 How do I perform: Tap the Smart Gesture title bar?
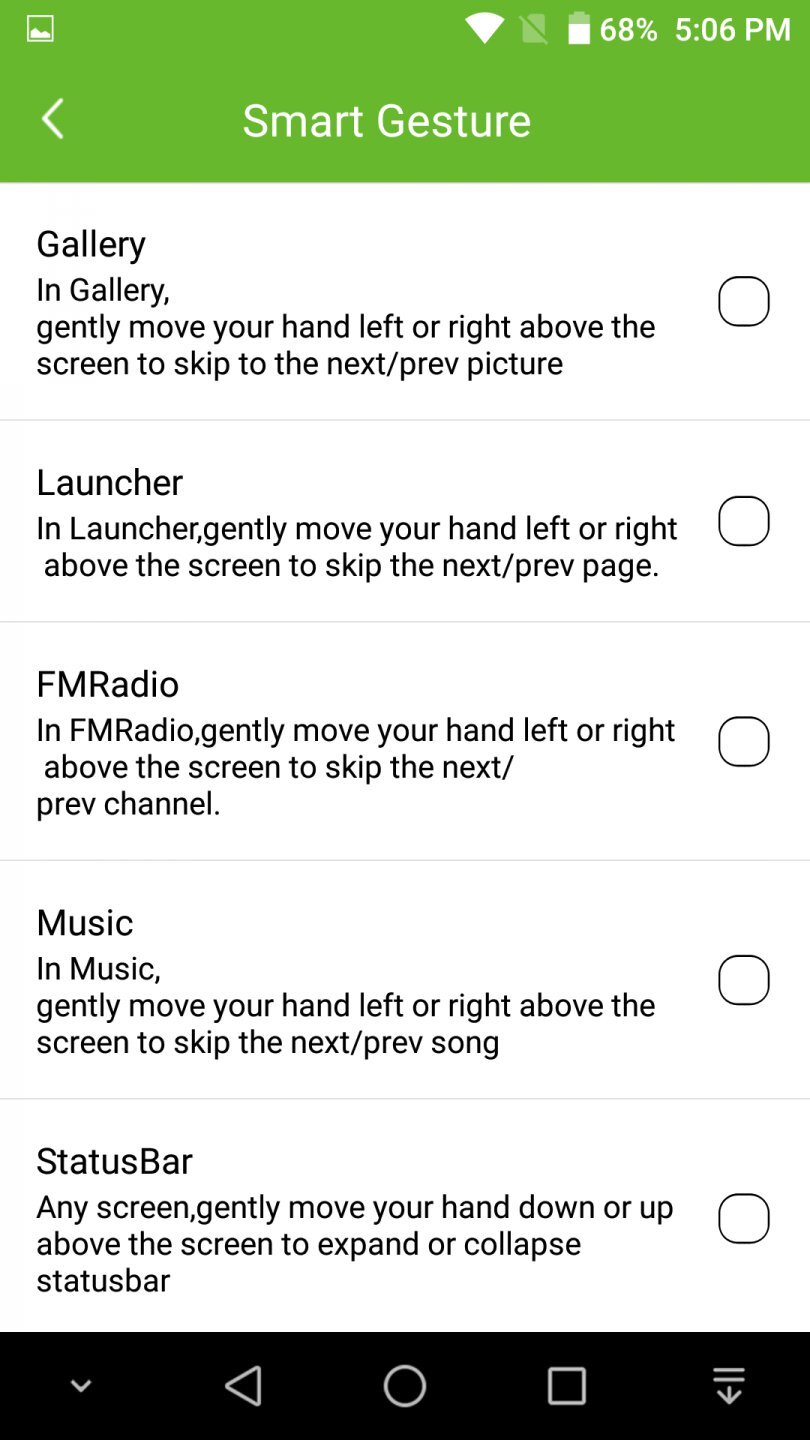tap(386, 120)
